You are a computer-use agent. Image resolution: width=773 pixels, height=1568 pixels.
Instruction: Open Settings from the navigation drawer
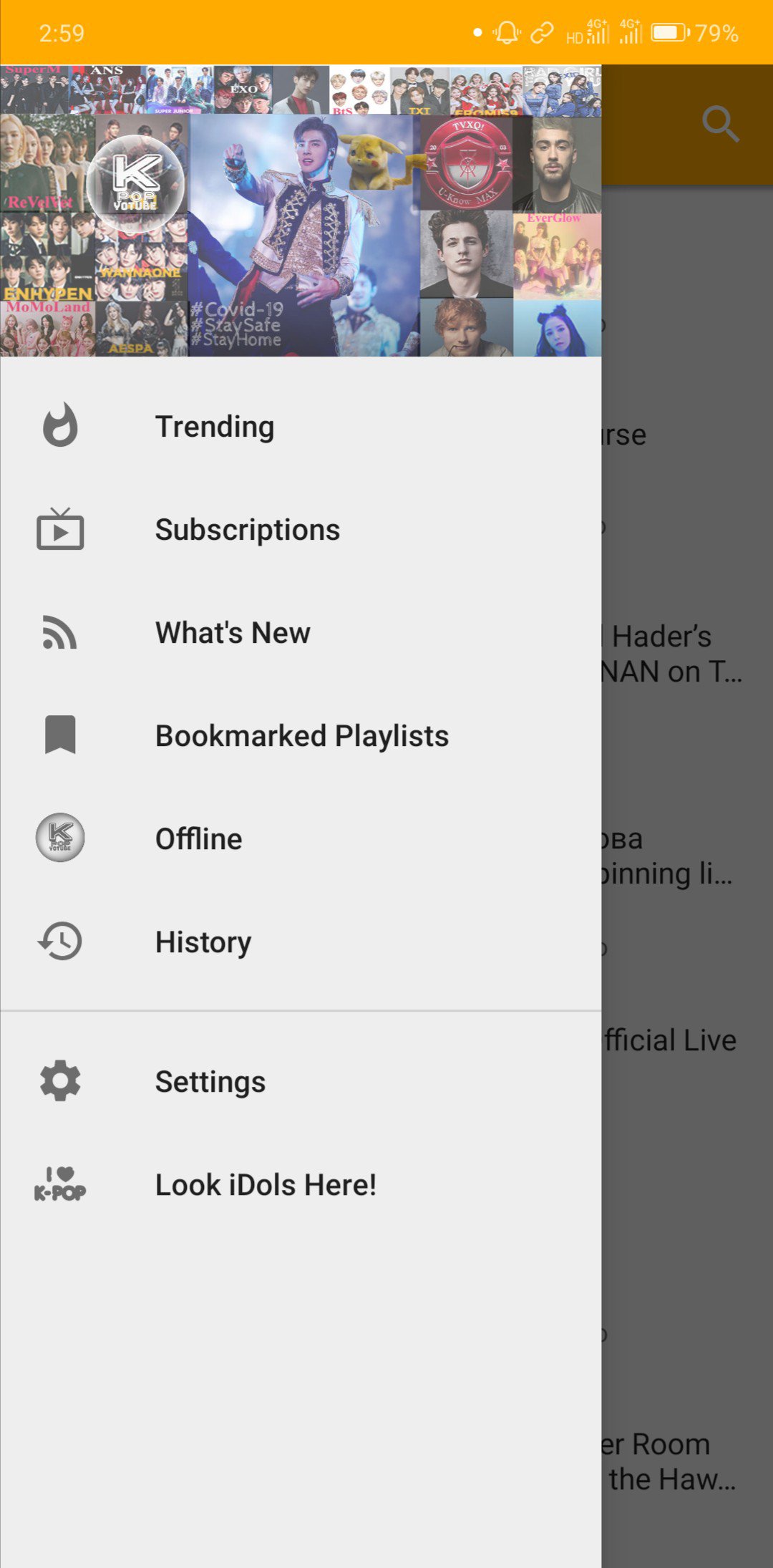(210, 1081)
